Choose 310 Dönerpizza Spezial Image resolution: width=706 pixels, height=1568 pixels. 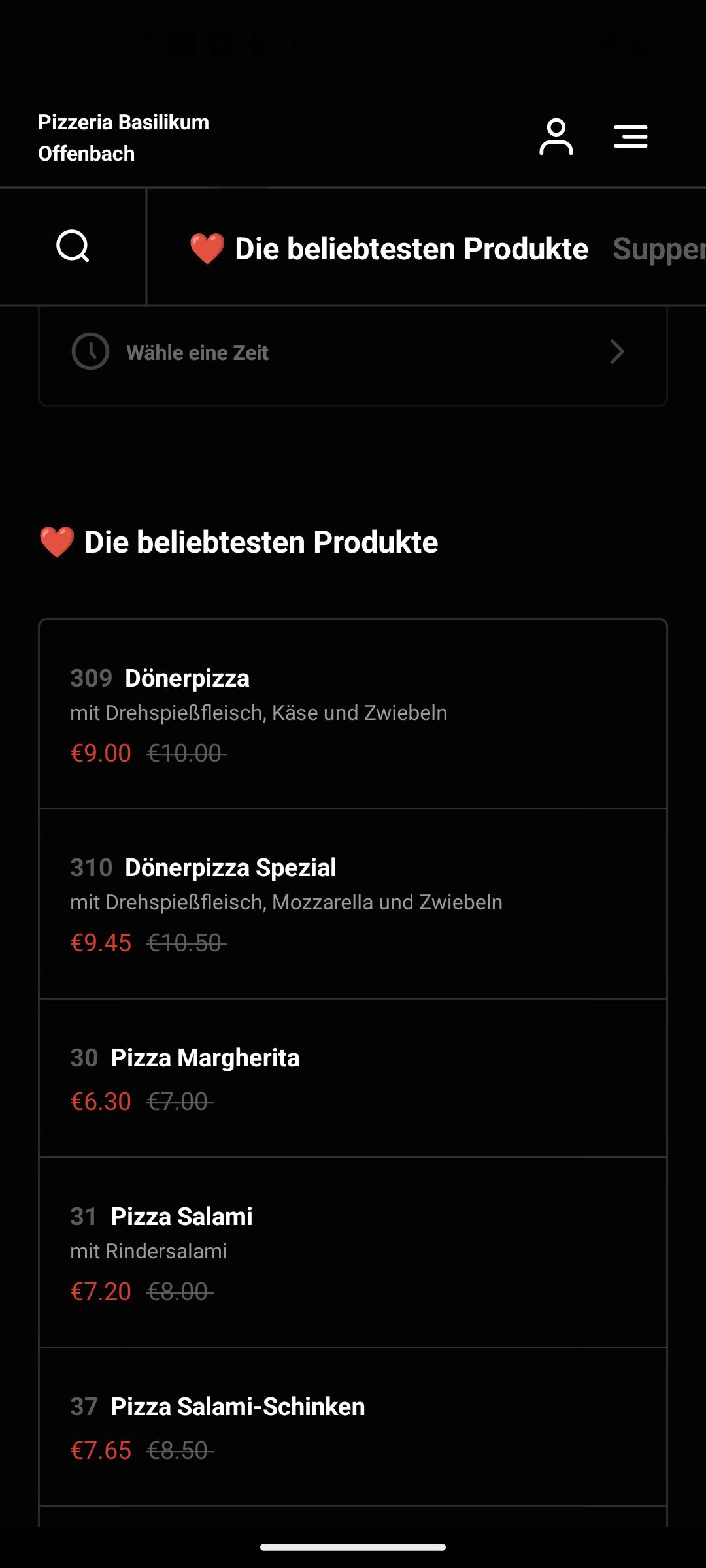(353, 904)
